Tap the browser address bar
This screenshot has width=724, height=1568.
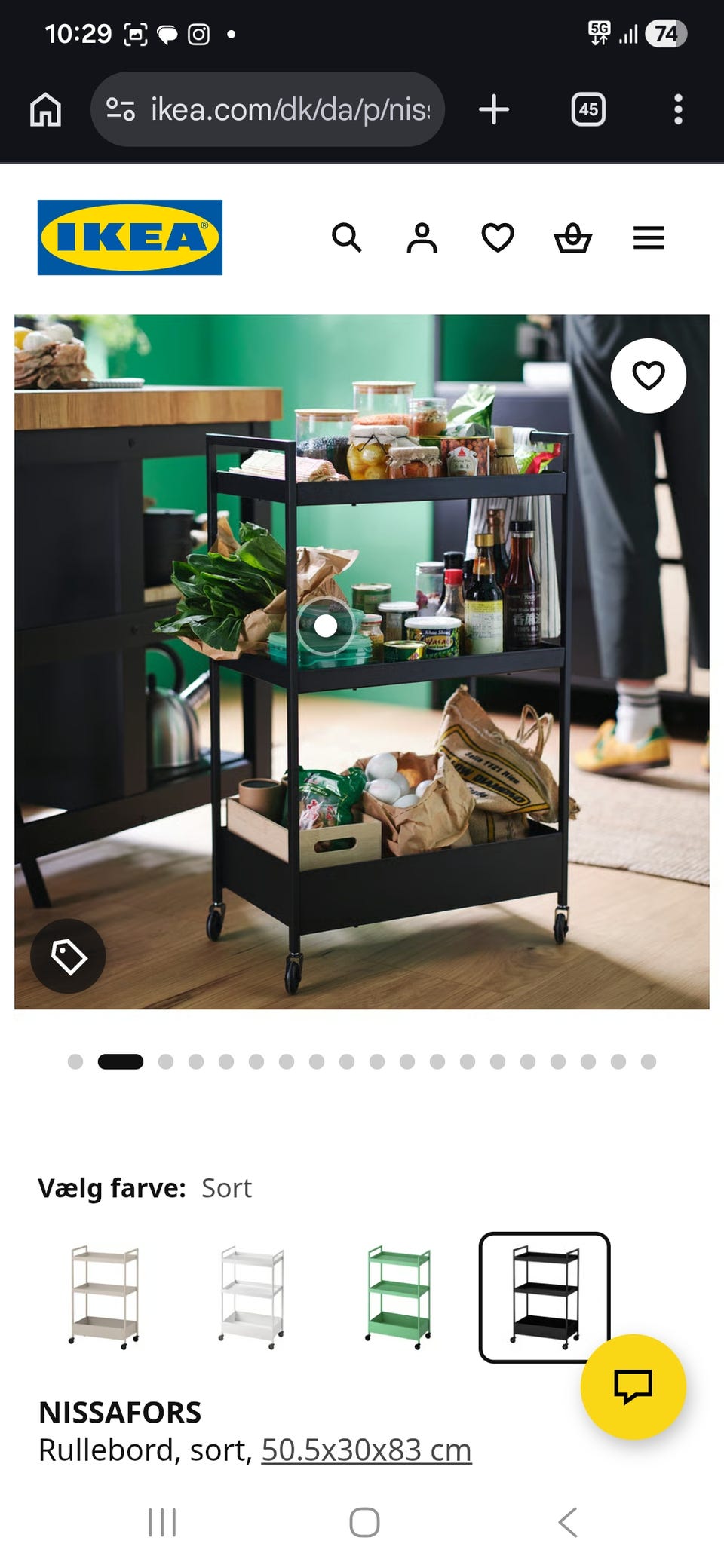268,109
